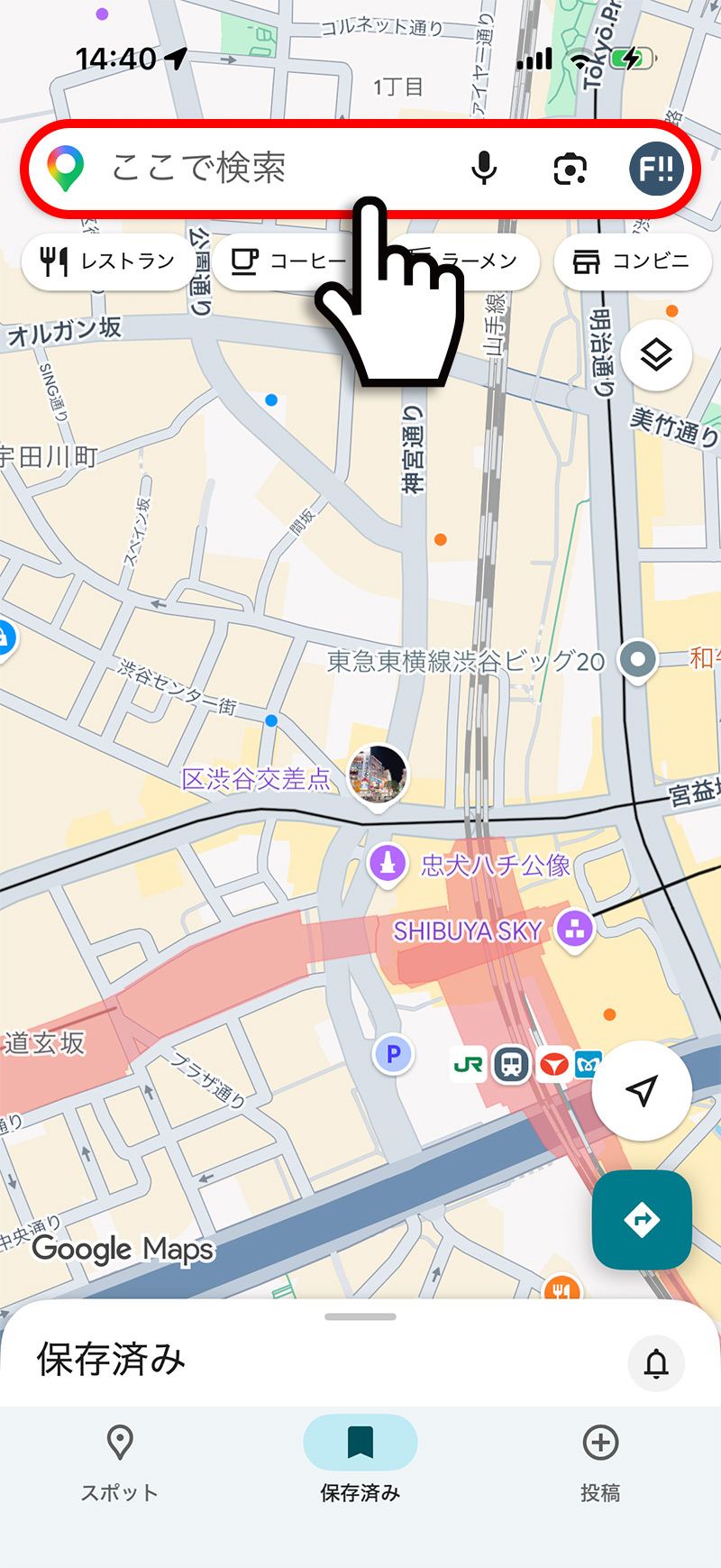721x1568 pixels.
Task: Tap the SHIBUYA SKY label text
Action: click(466, 930)
